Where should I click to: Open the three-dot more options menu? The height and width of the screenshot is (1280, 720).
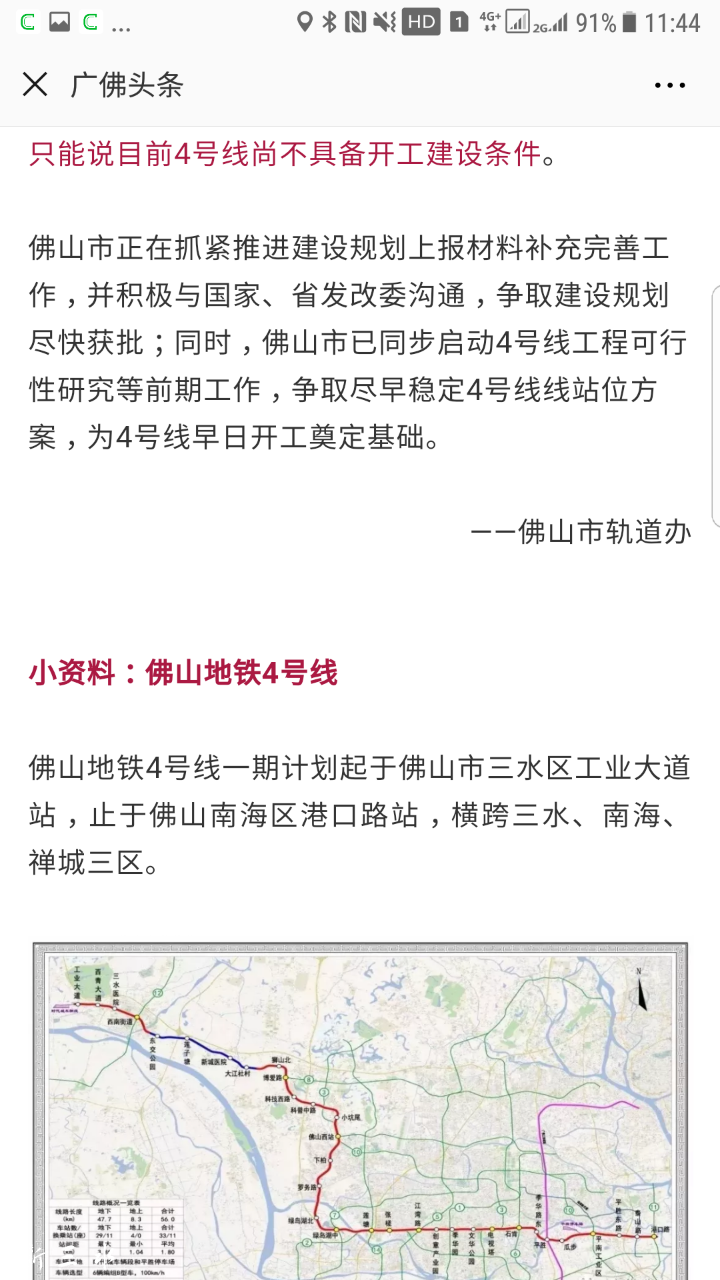pos(669,85)
